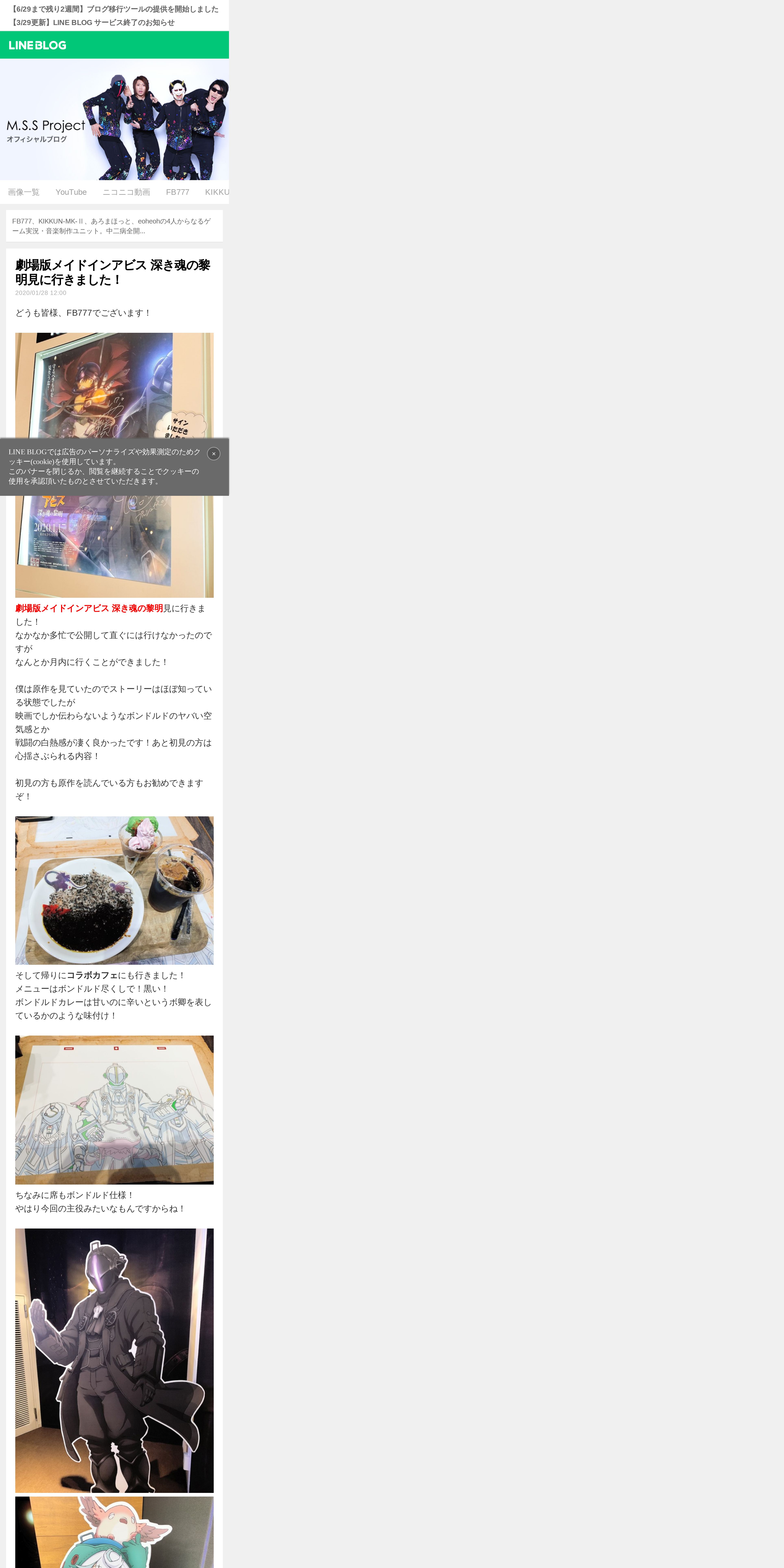
Task: Expand the blog description text box
Action: point(114,226)
